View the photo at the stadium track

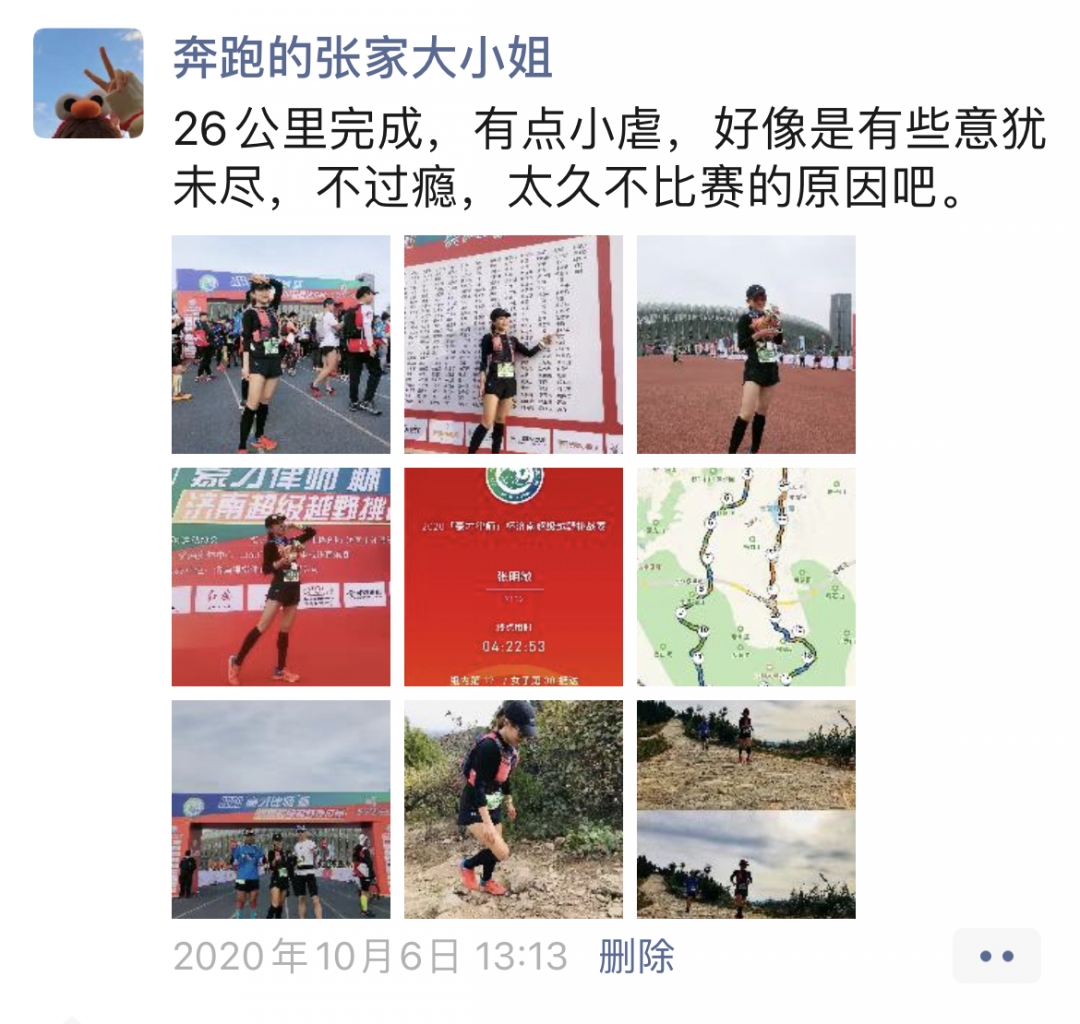tap(746, 344)
